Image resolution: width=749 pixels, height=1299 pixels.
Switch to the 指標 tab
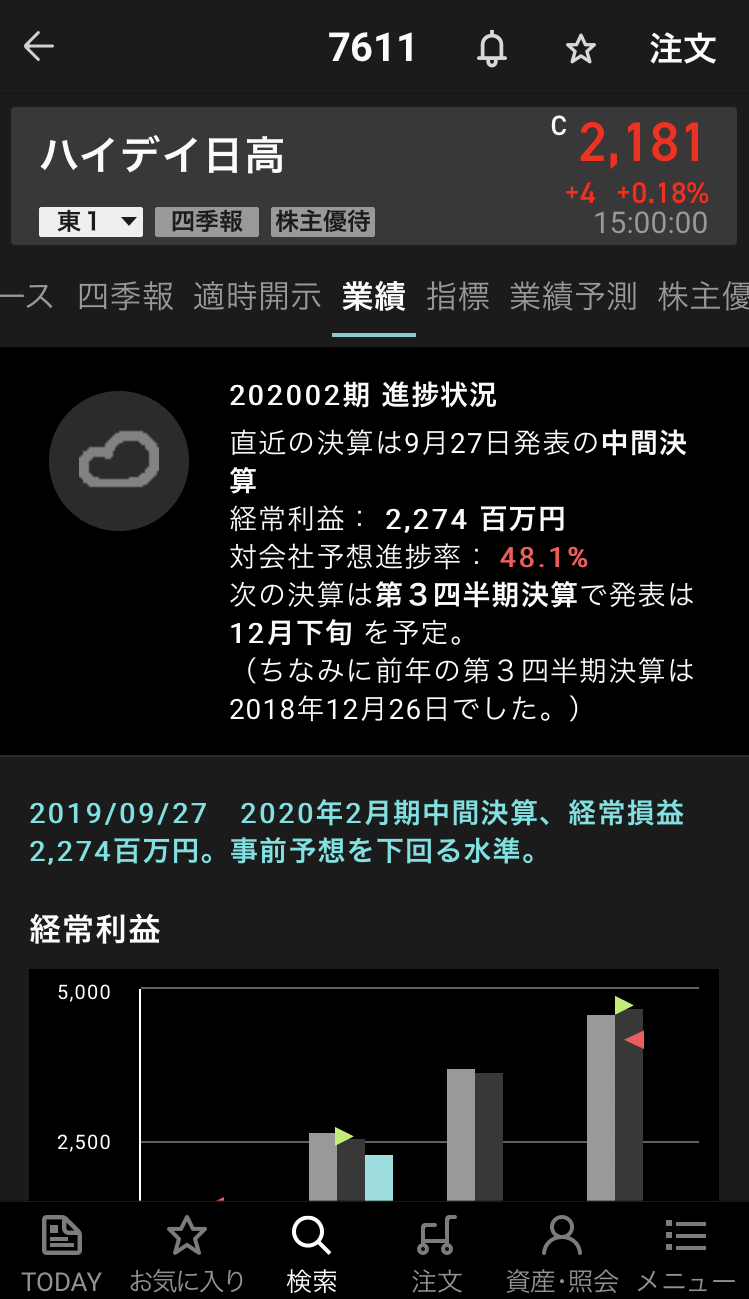[x=458, y=296]
